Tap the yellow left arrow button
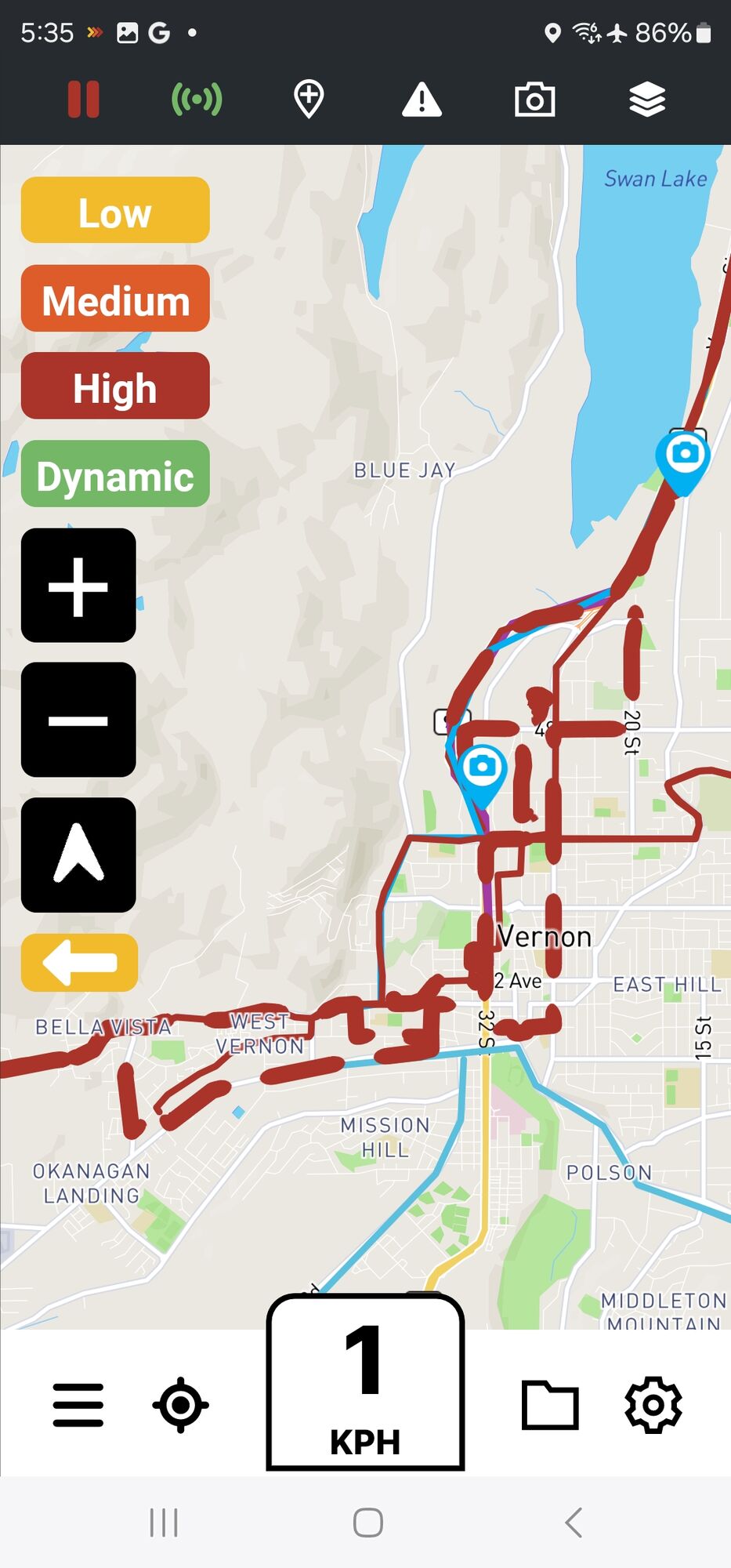 79,963
